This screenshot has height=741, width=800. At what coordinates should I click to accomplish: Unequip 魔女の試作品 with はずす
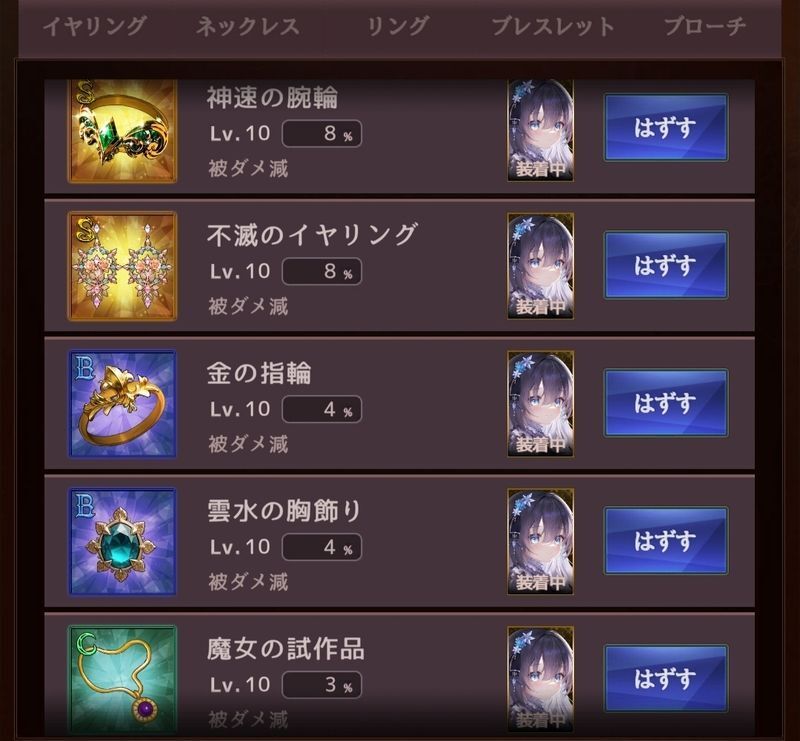click(665, 679)
